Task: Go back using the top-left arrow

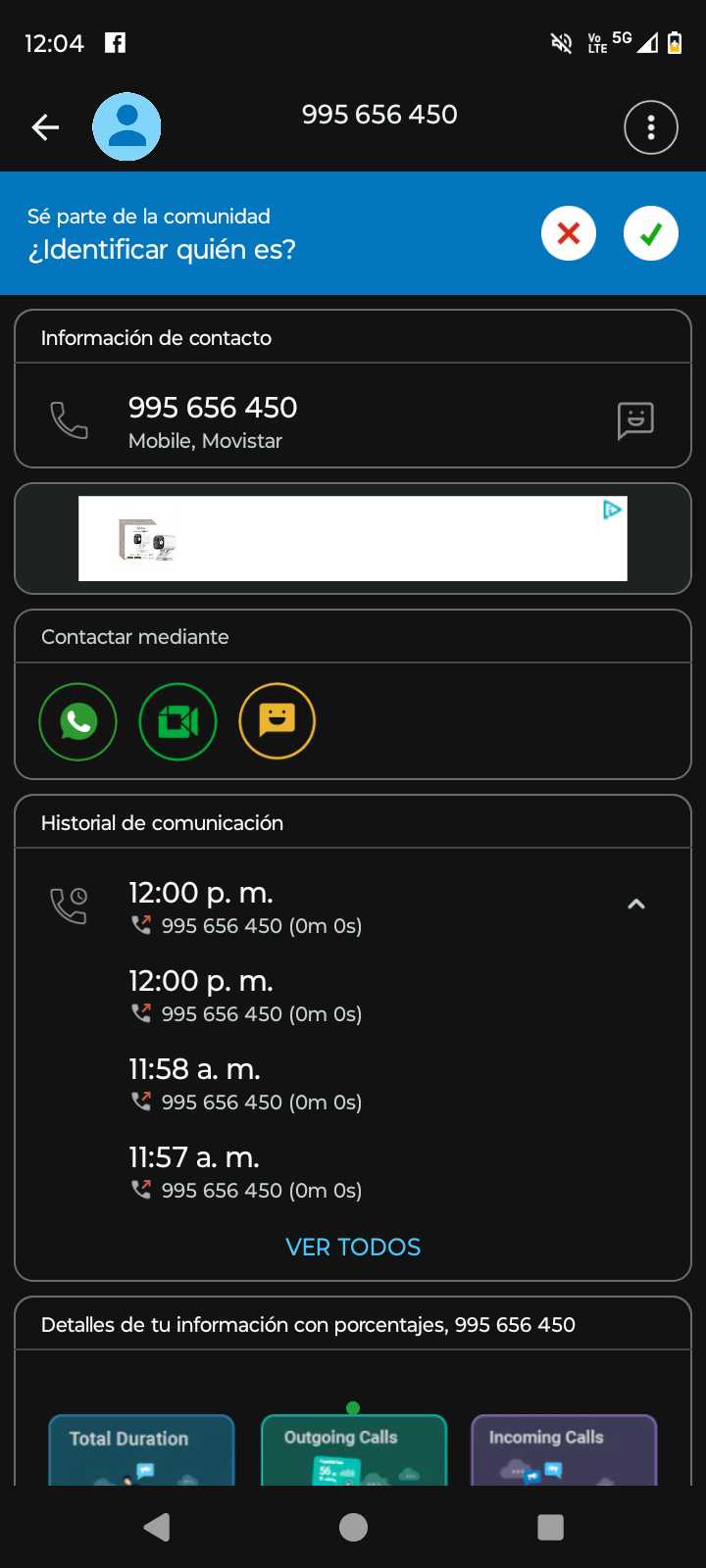Action: [x=45, y=127]
